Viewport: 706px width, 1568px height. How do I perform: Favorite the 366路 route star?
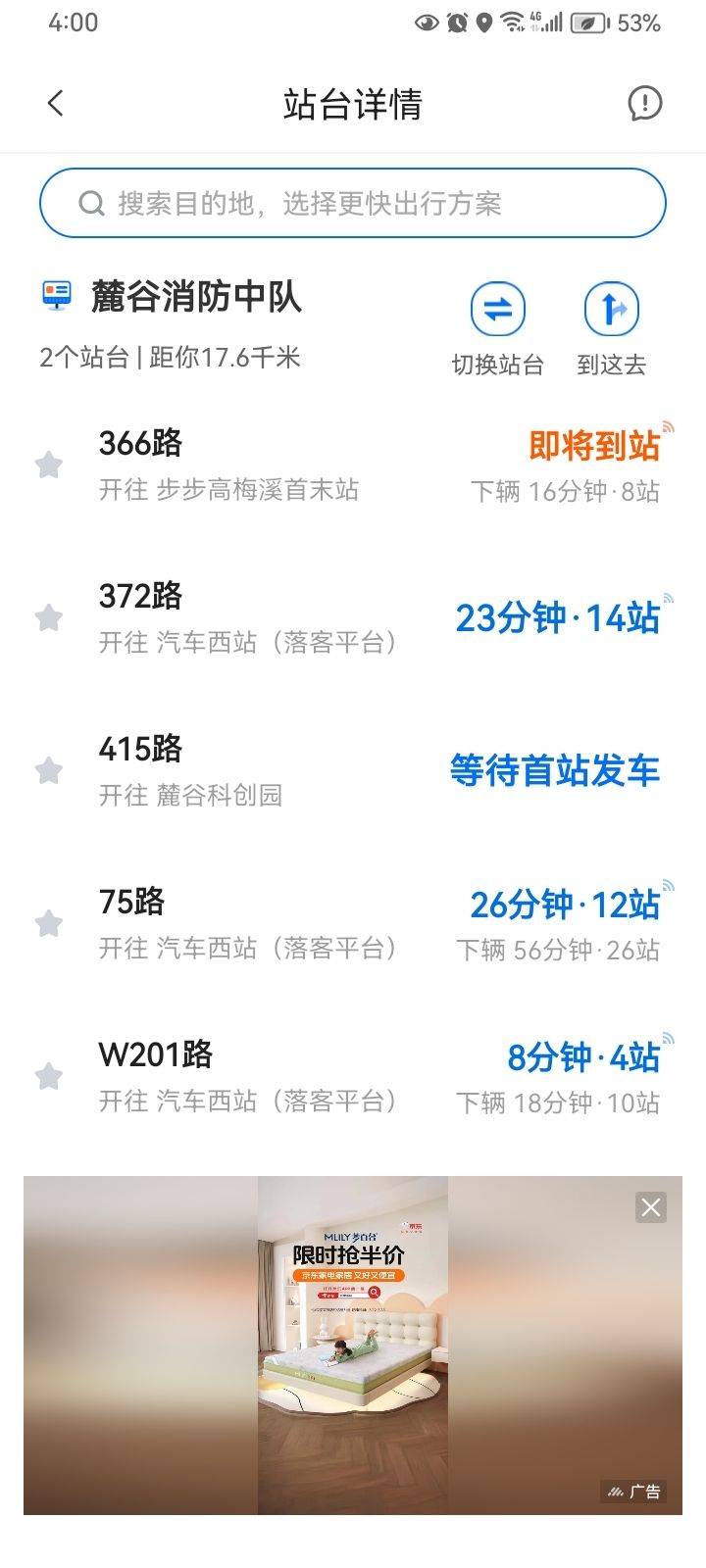49,465
